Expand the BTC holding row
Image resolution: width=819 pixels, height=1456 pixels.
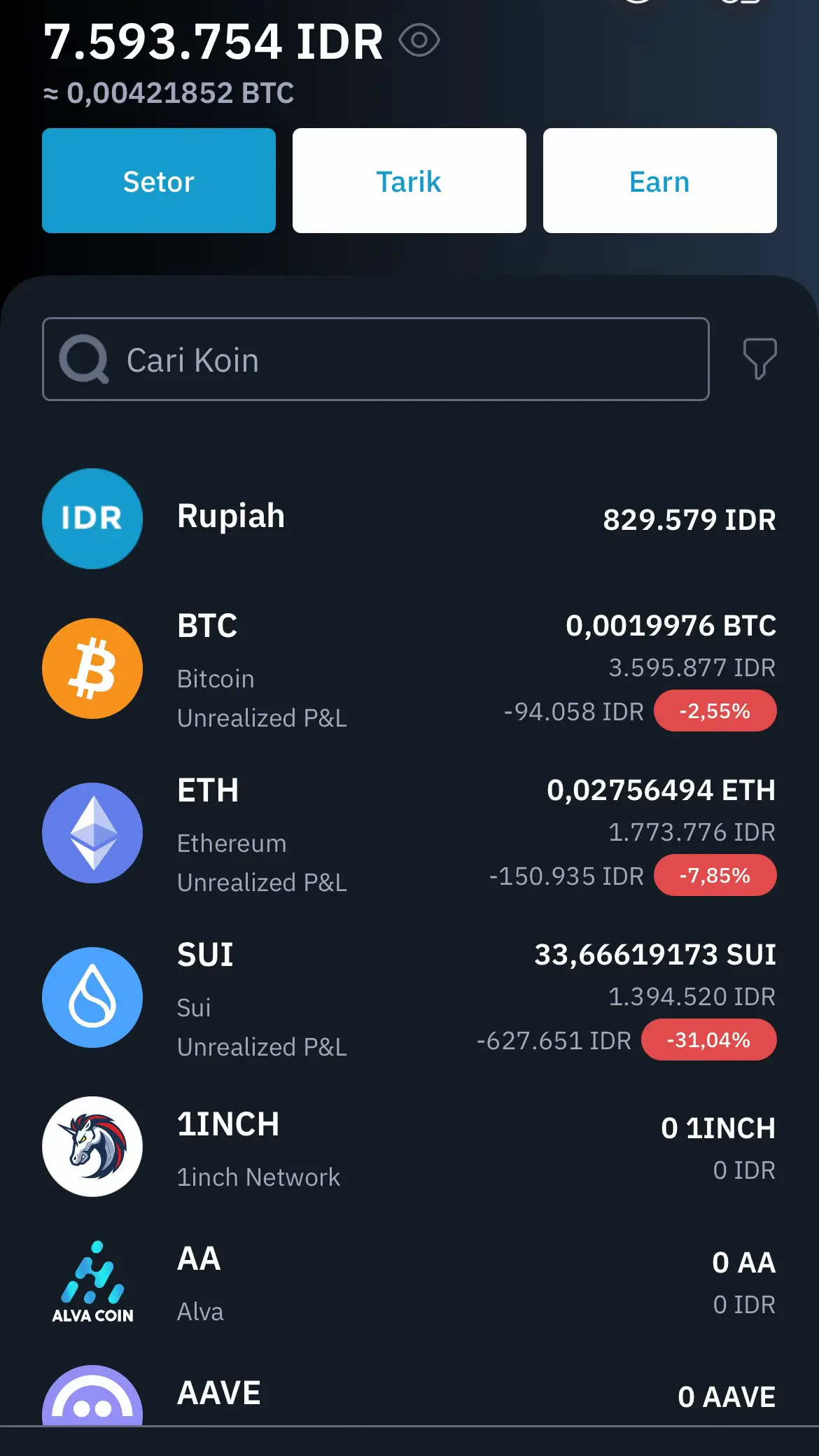point(409,668)
